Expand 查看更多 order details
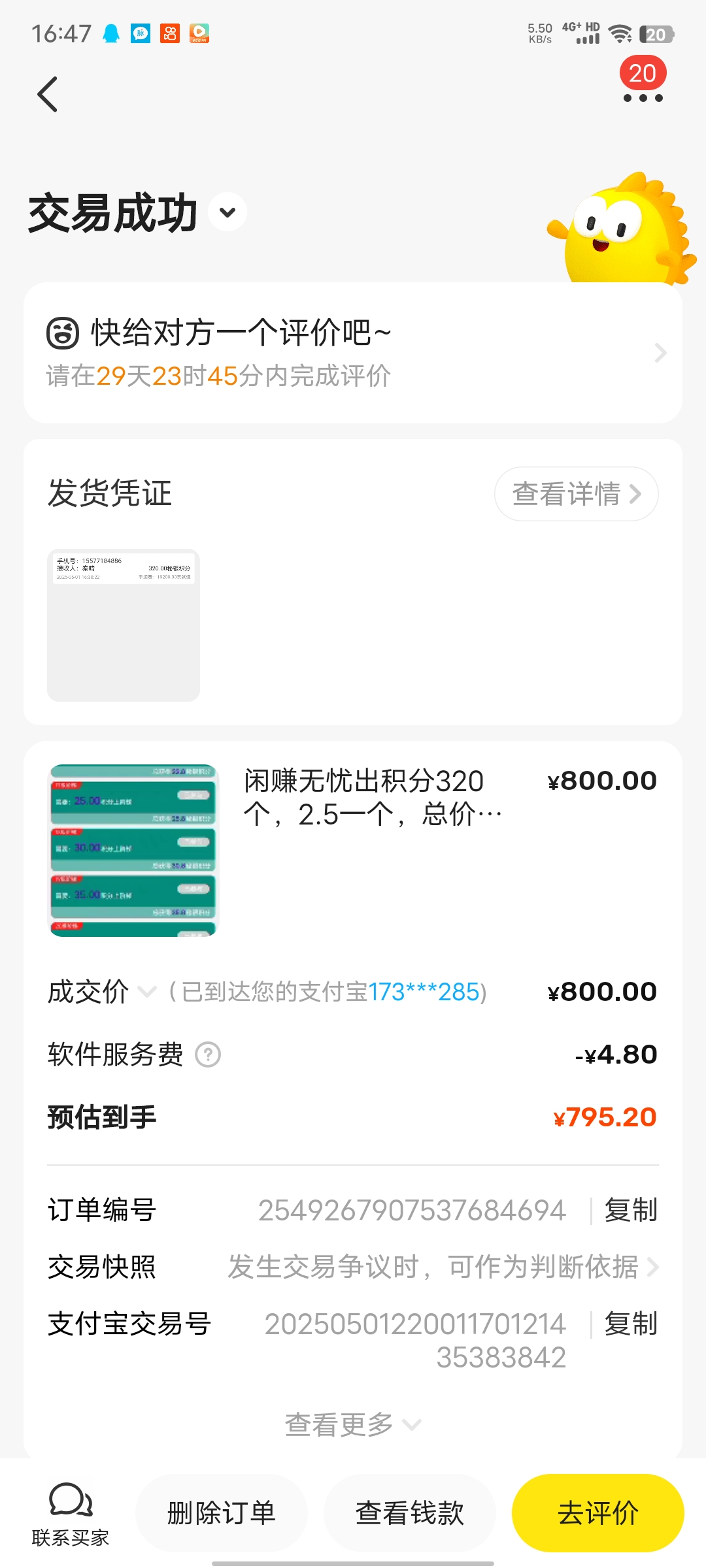The height and width of the screenshot is (1568, 706). click(353, 1424)
